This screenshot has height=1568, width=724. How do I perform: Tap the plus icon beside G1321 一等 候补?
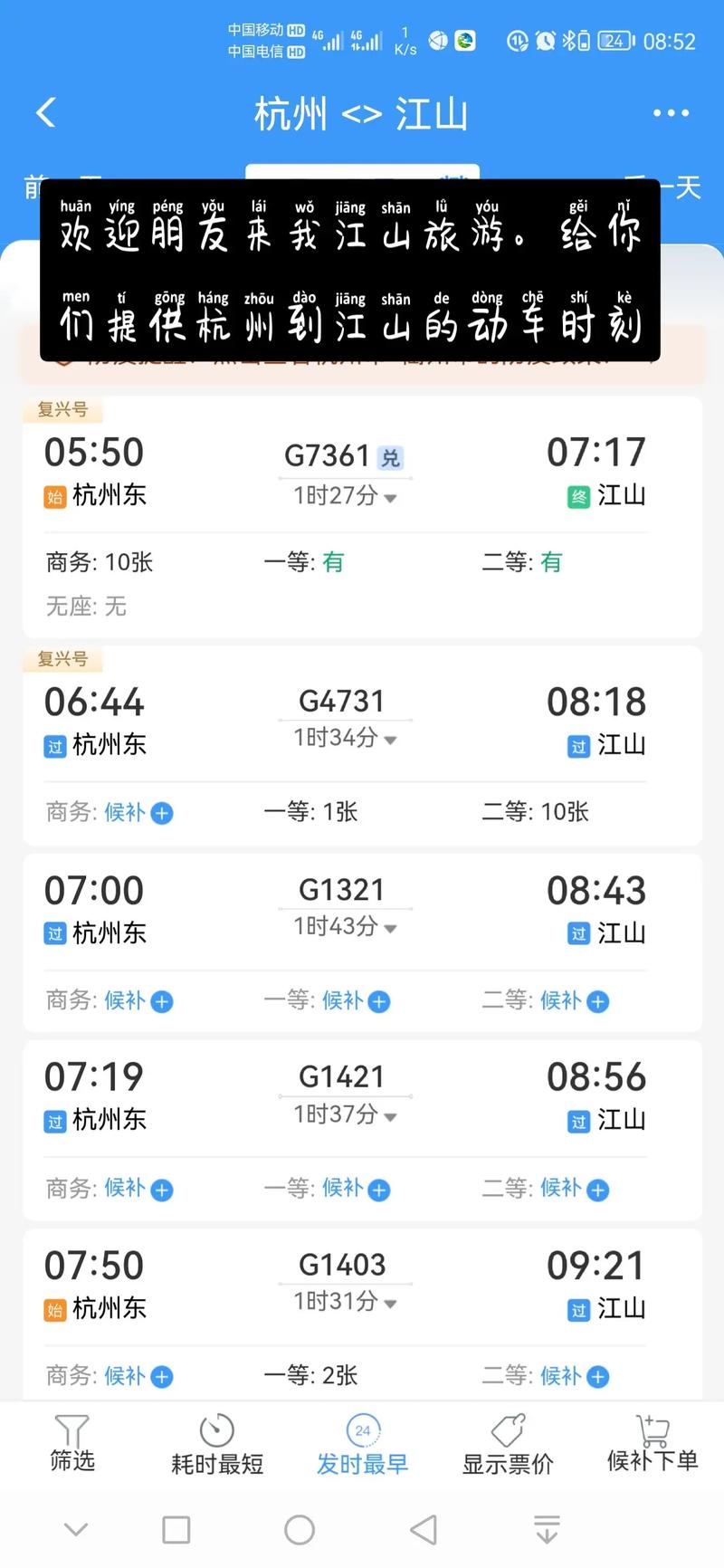377,1001
